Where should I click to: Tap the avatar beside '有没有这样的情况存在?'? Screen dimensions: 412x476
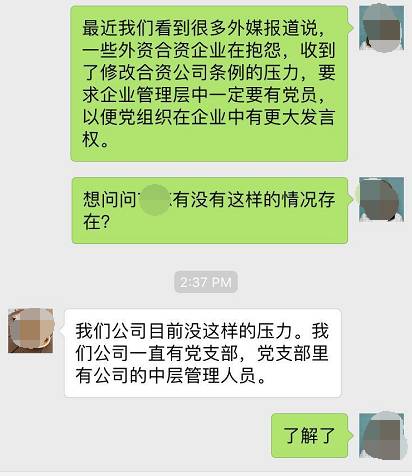coord(381,199)
